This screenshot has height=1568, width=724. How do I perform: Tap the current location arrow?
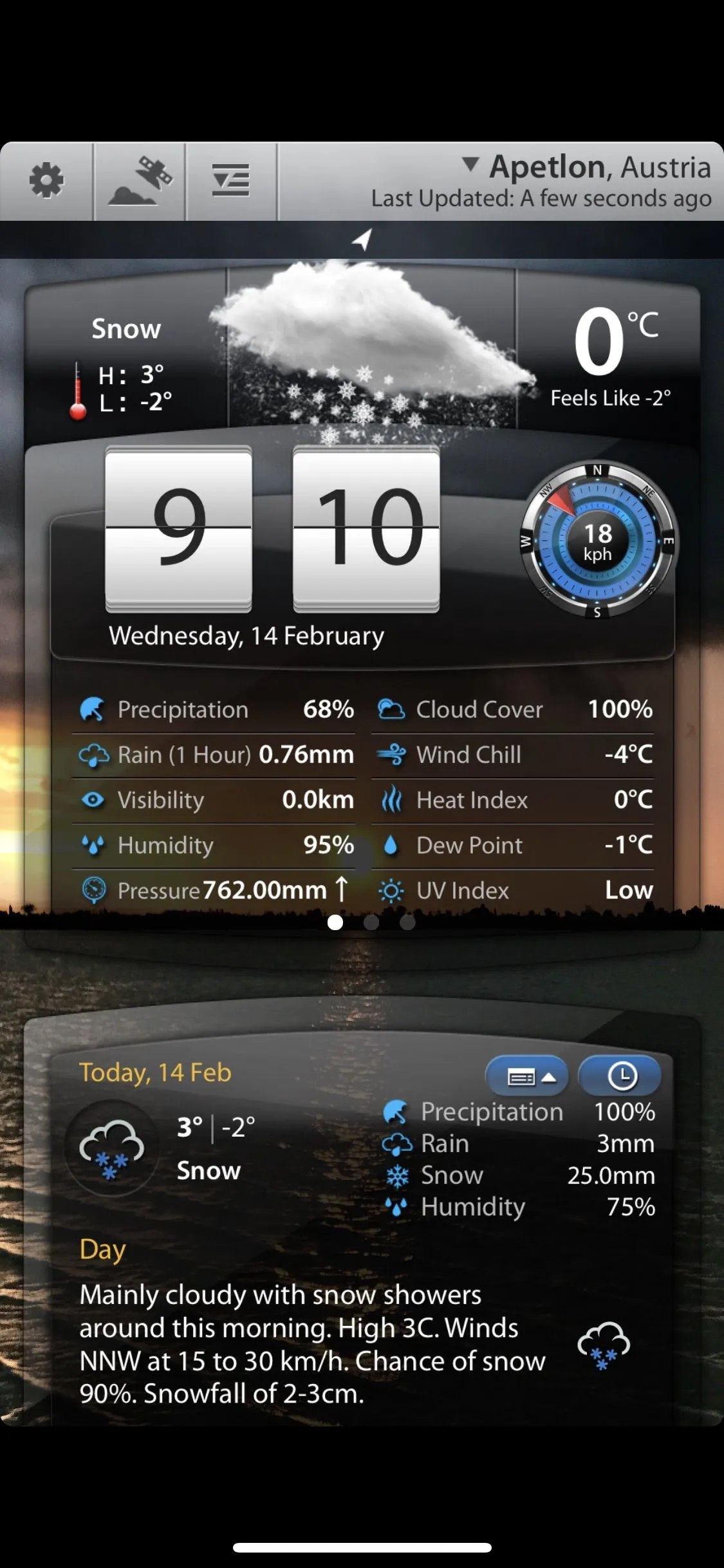pyautogui.click(x=362, y=239)
